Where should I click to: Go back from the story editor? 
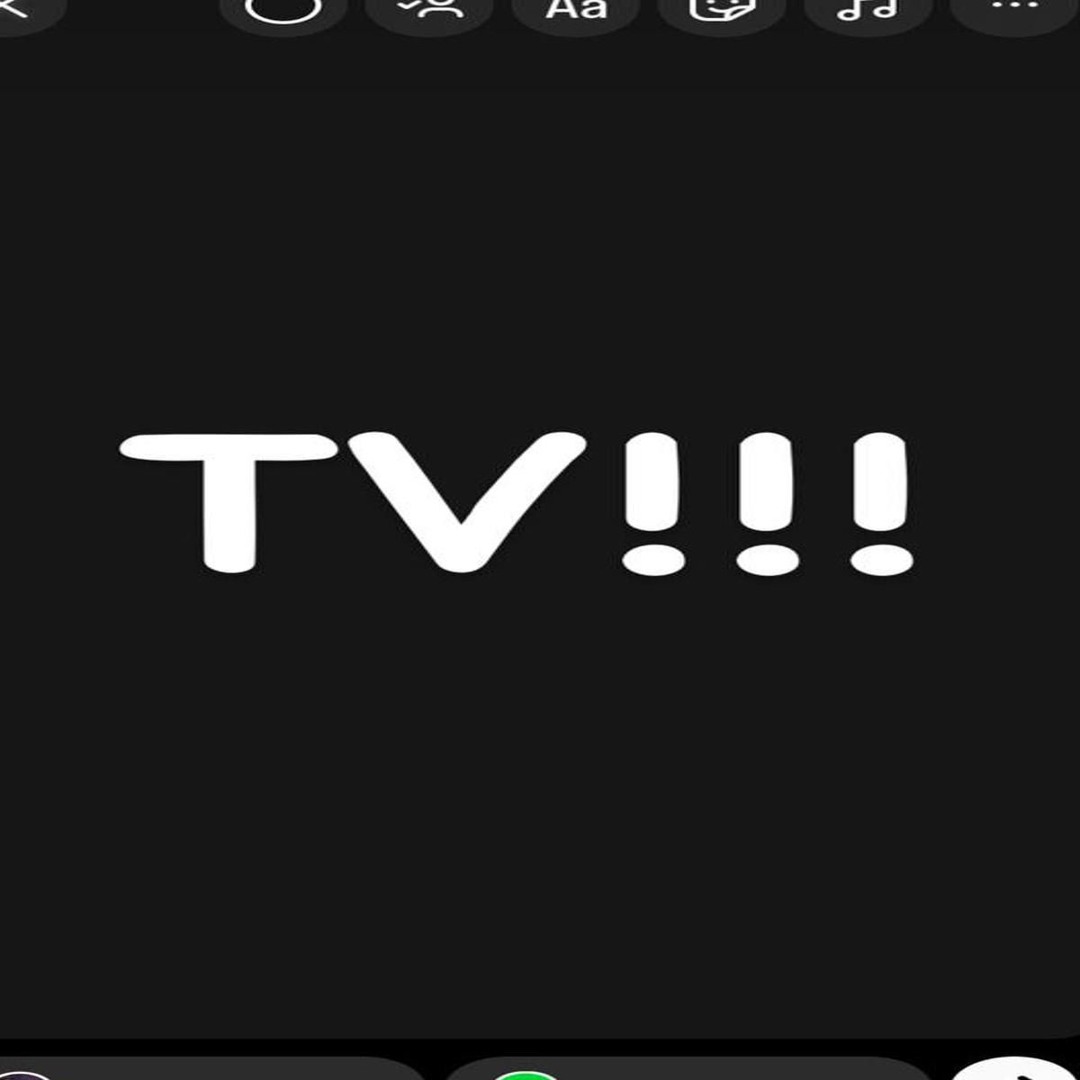(14, 9)
